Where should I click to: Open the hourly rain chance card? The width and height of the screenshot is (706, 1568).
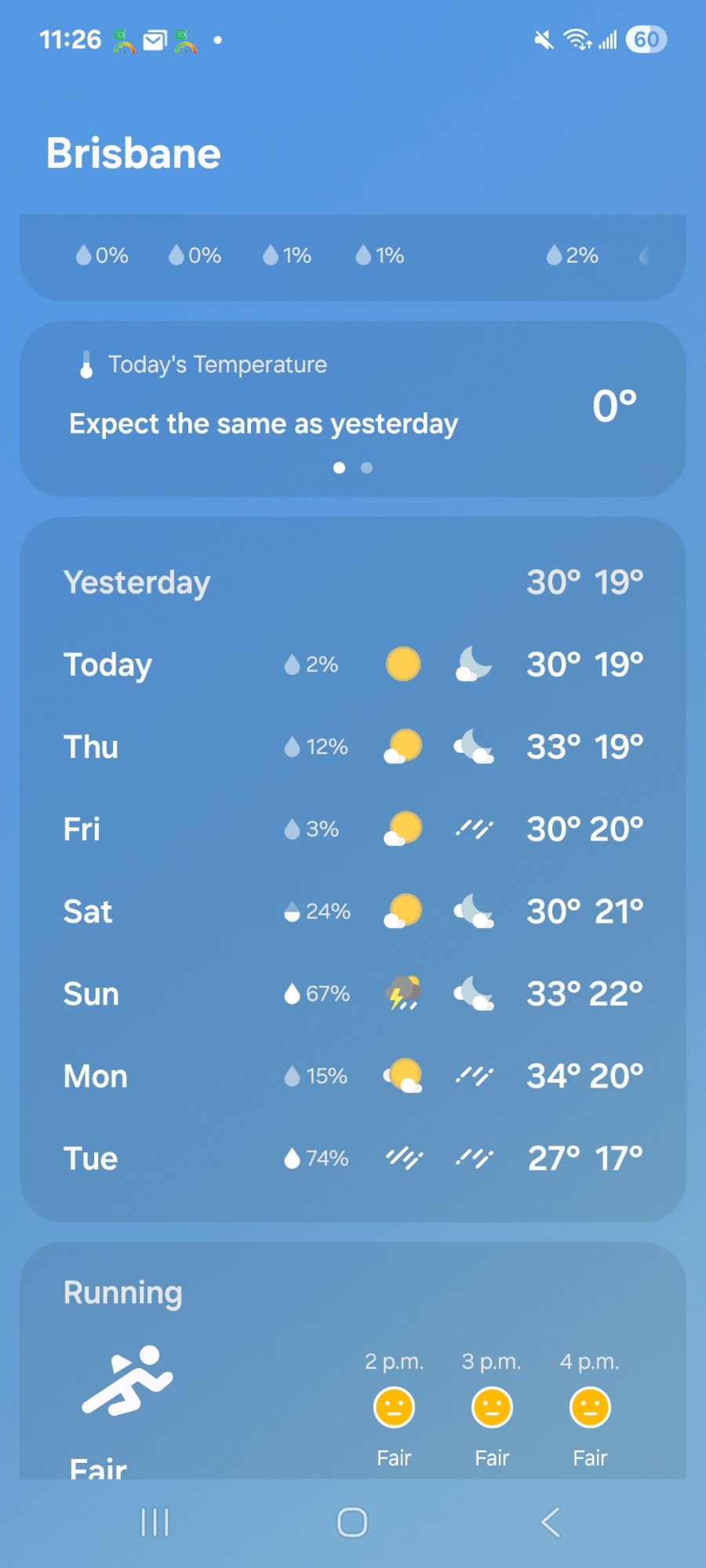353,256
